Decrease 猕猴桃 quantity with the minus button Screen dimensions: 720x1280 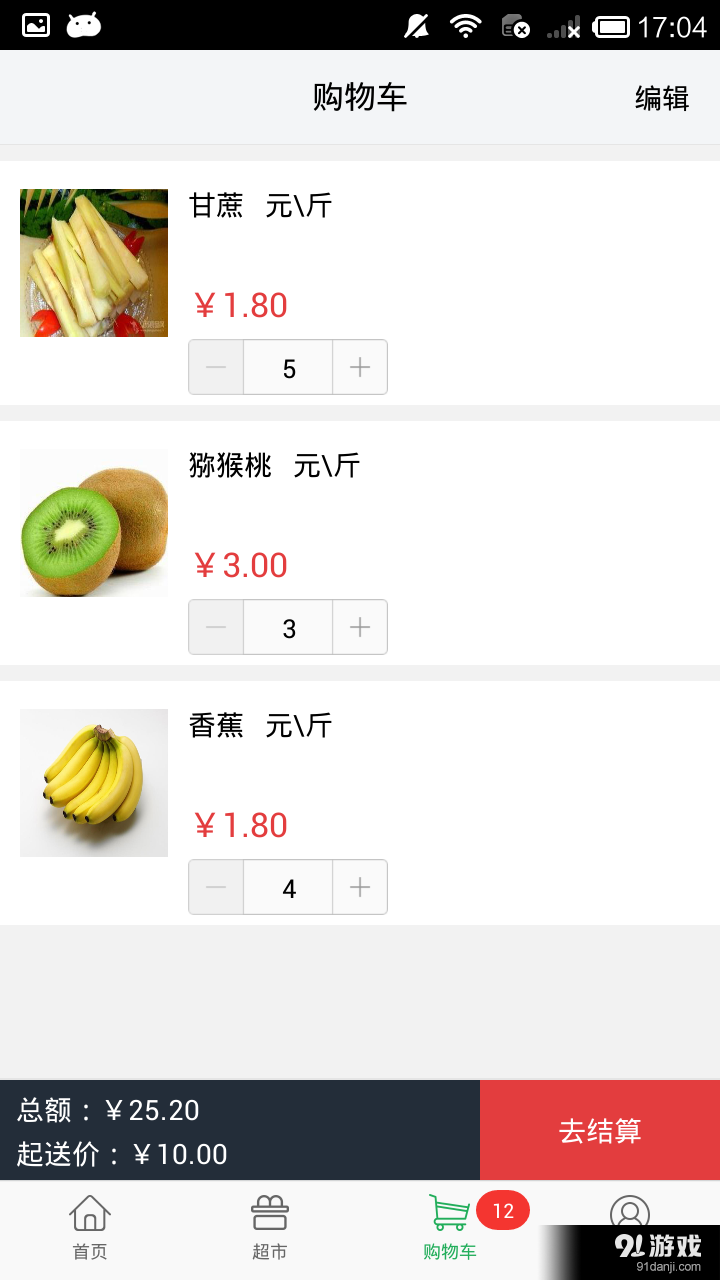pyautogui.click(x=216, y=627)
